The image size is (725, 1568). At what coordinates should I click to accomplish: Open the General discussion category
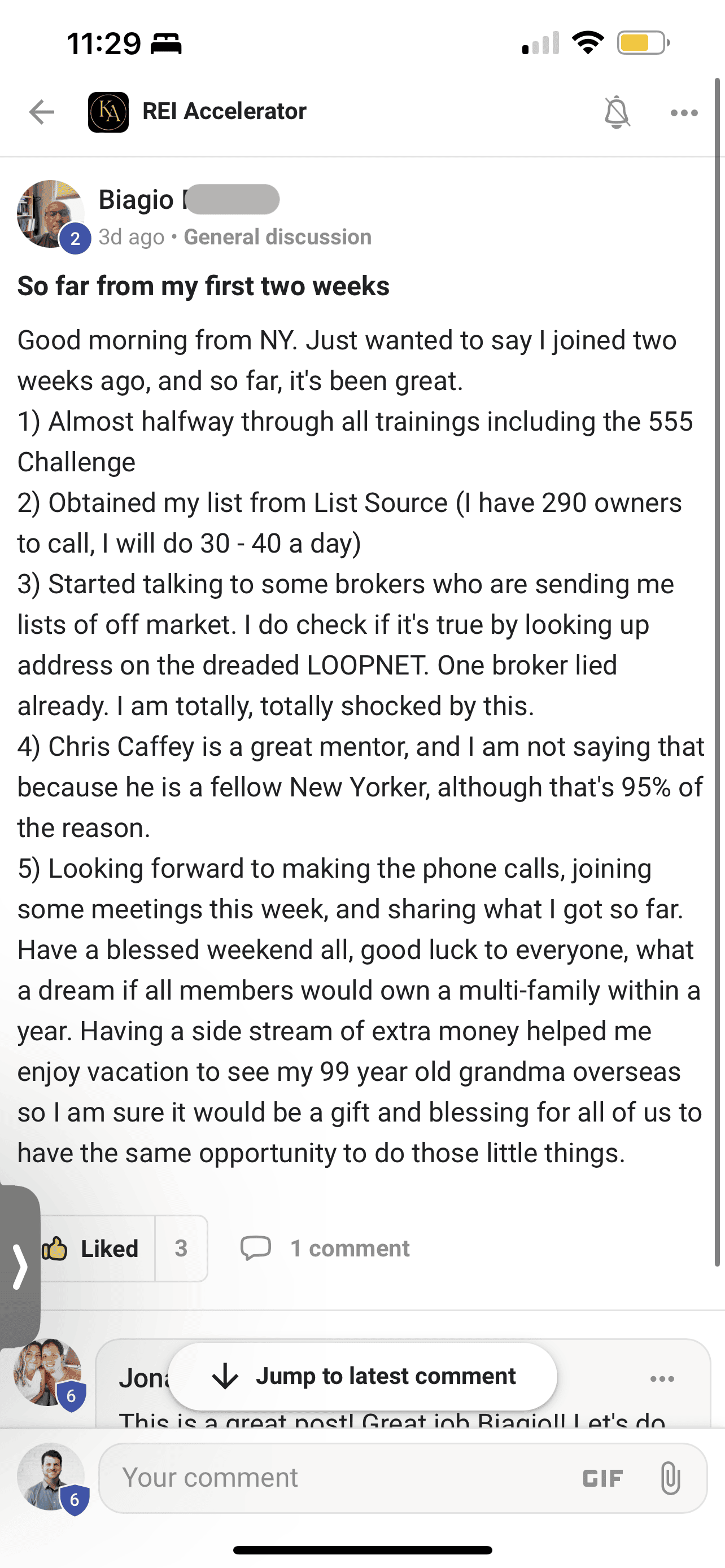pos(278,237)
